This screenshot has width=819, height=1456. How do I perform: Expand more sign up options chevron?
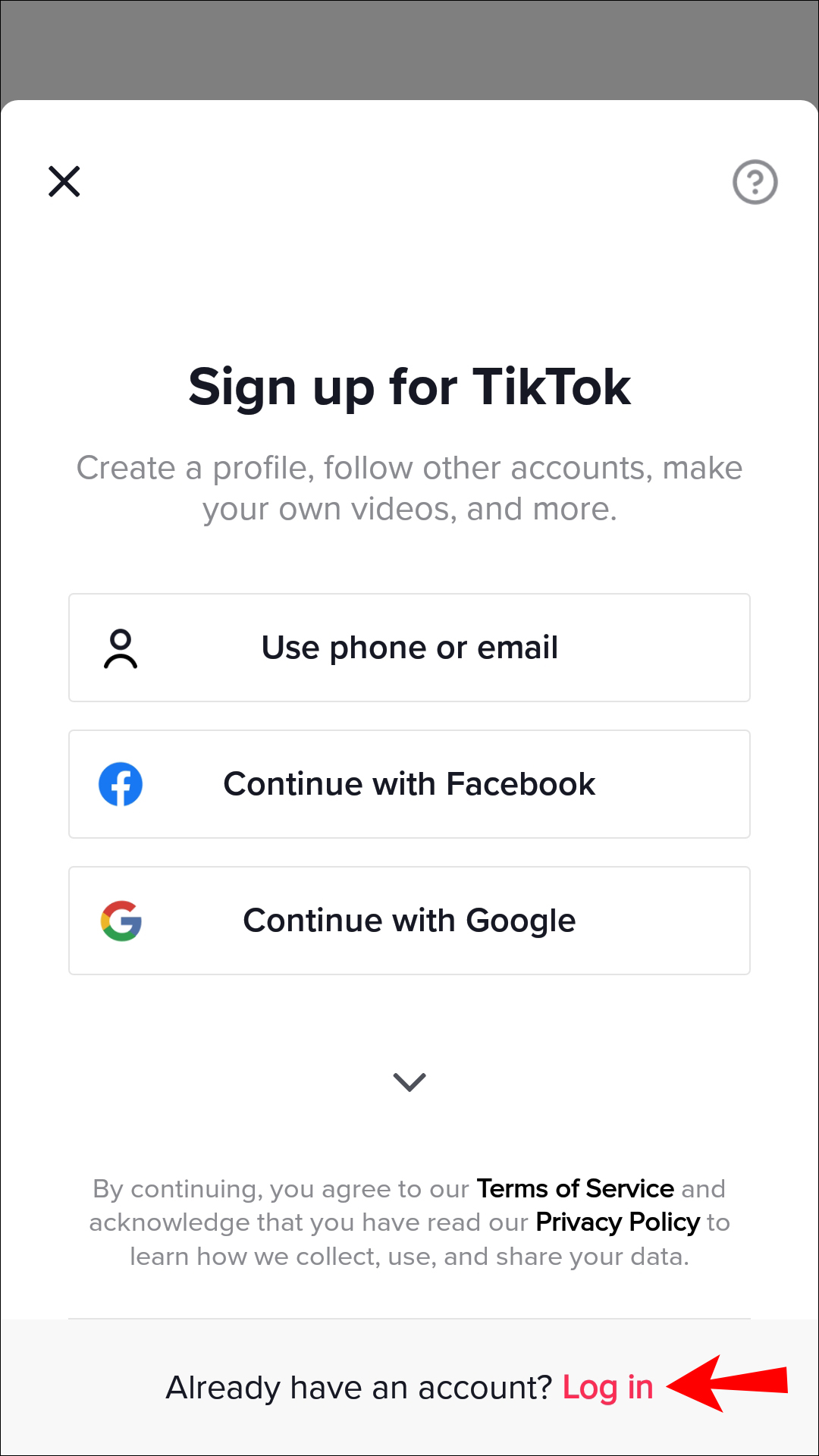click(x=409, y=1082)
